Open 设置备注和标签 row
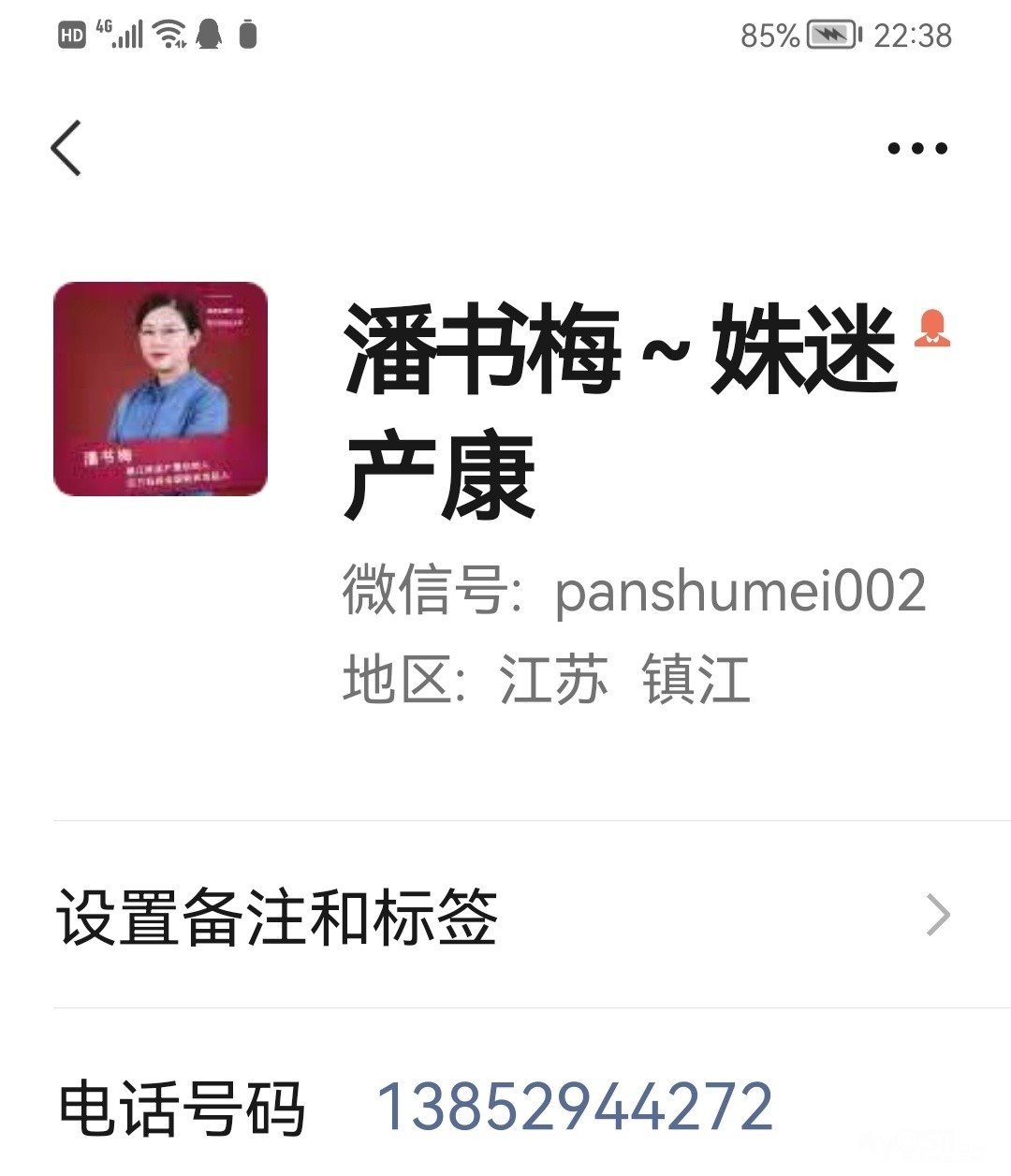The image size is (1011, 1176). click(x=504, y=915)
